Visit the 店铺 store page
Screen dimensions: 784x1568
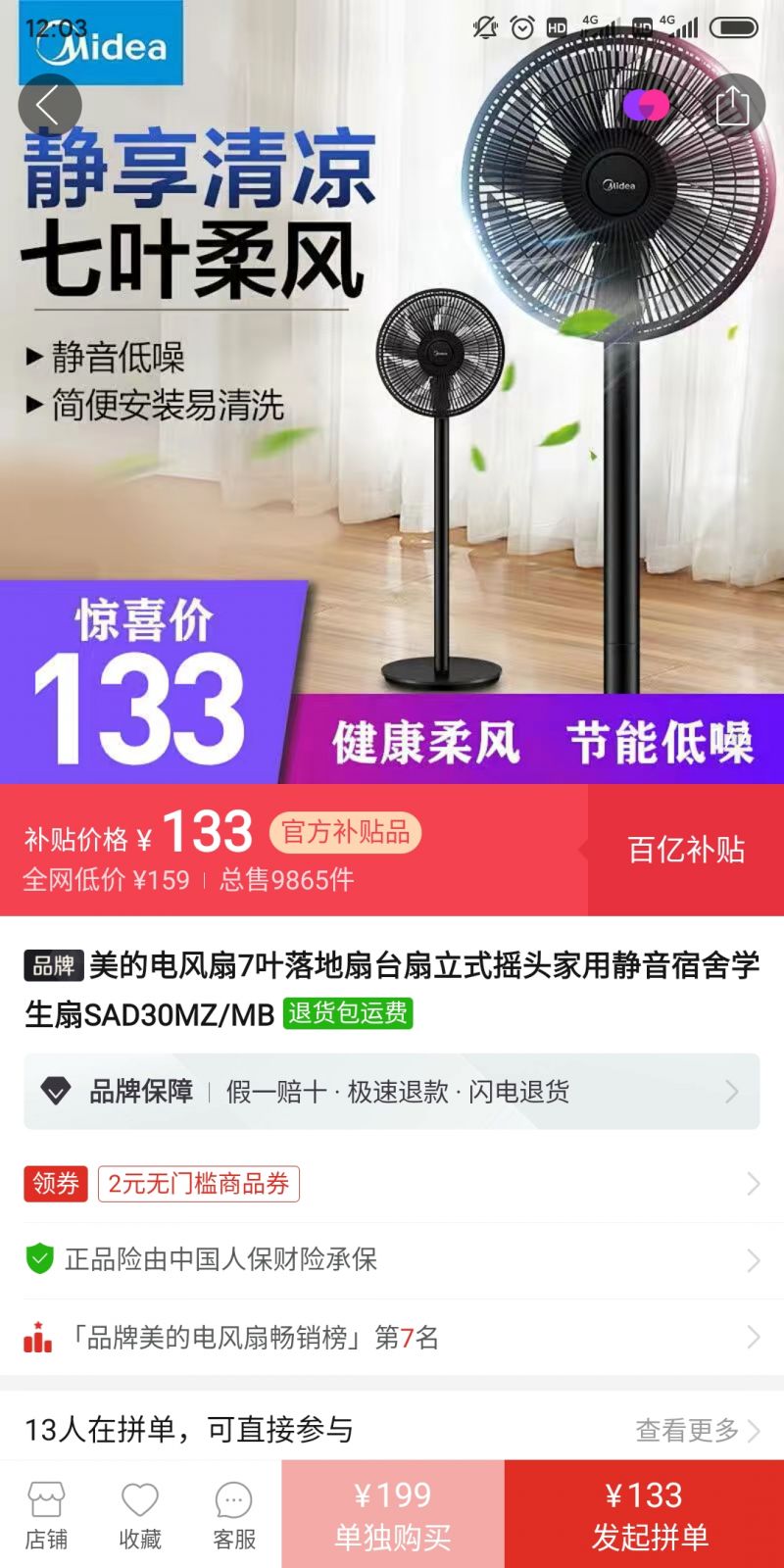click(x=46, y=1515)
